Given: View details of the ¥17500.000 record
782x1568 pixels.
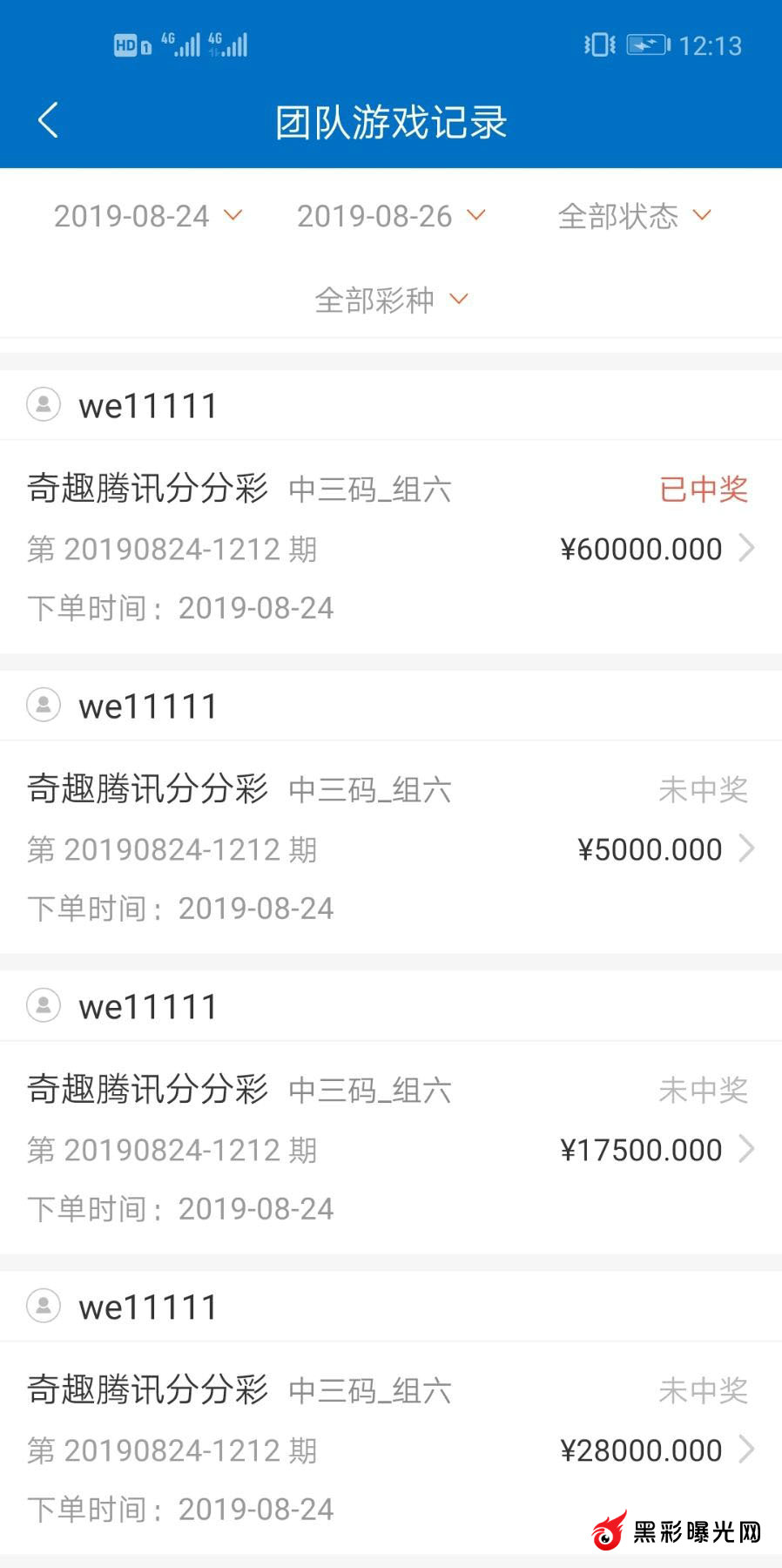Looking at the screenshot, I should pyautogui.click(x=745, y=1150).
